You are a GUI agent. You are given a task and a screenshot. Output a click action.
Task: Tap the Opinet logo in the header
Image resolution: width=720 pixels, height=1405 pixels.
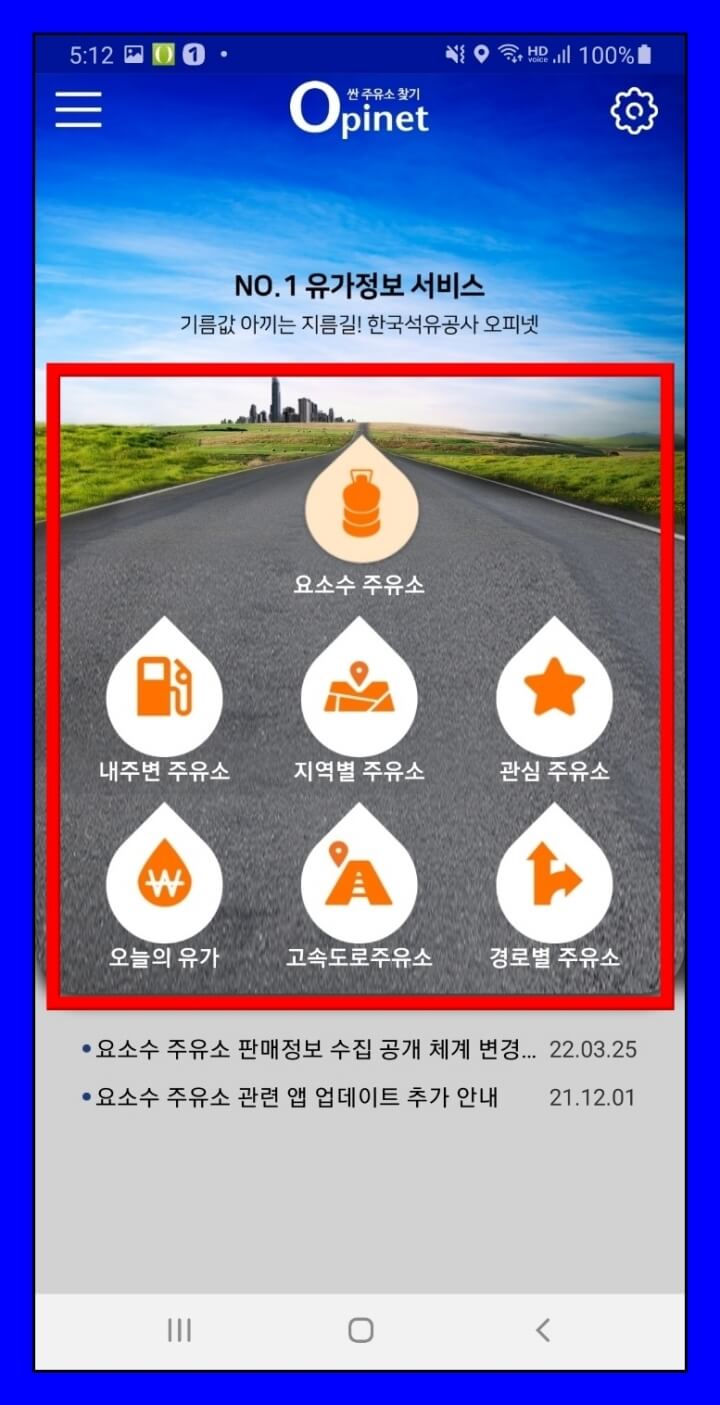(360, 110)
